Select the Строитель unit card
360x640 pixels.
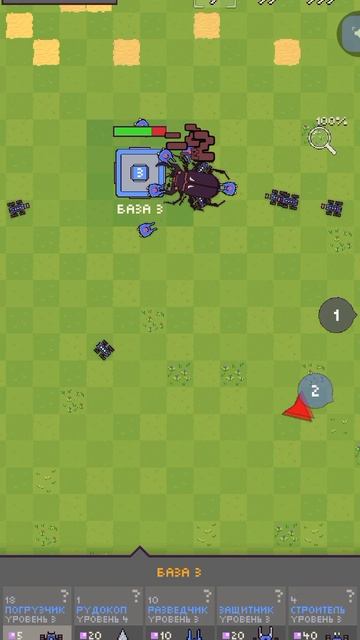pos(322,613)
